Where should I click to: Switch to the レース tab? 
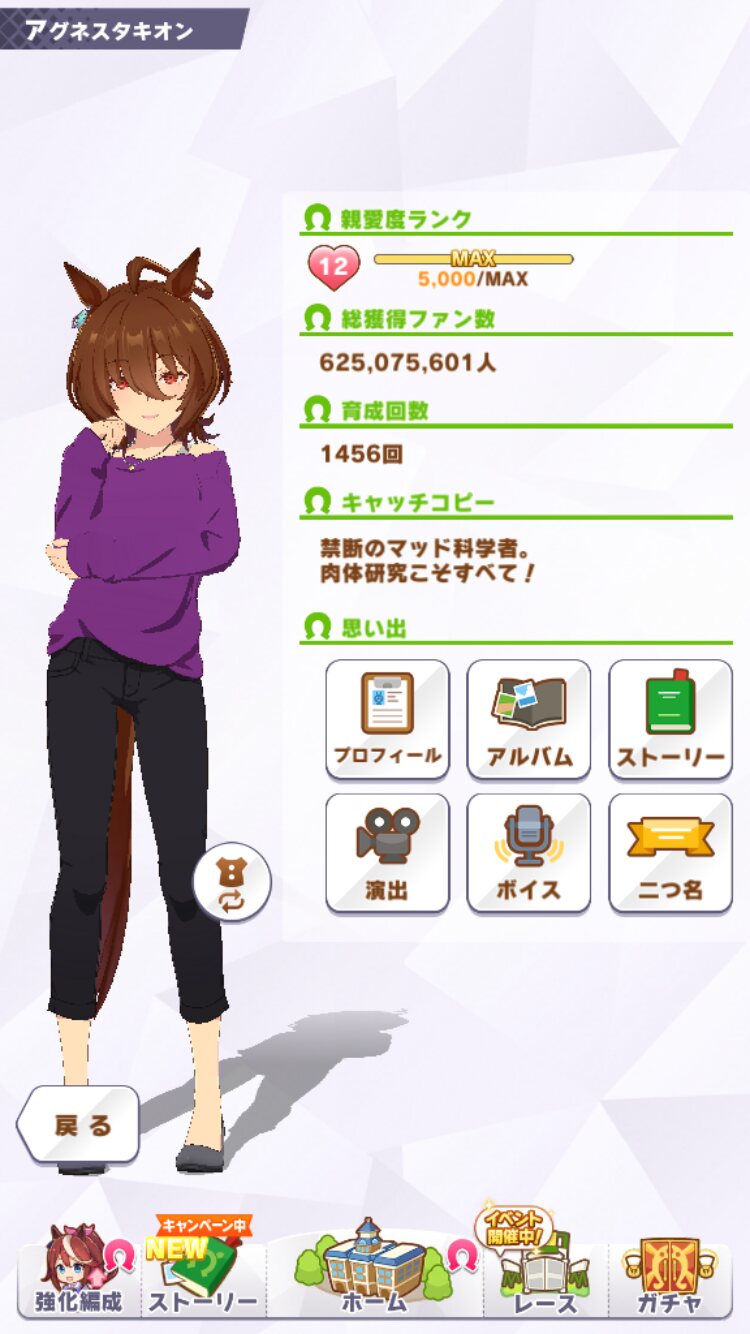pos(545,1275)
